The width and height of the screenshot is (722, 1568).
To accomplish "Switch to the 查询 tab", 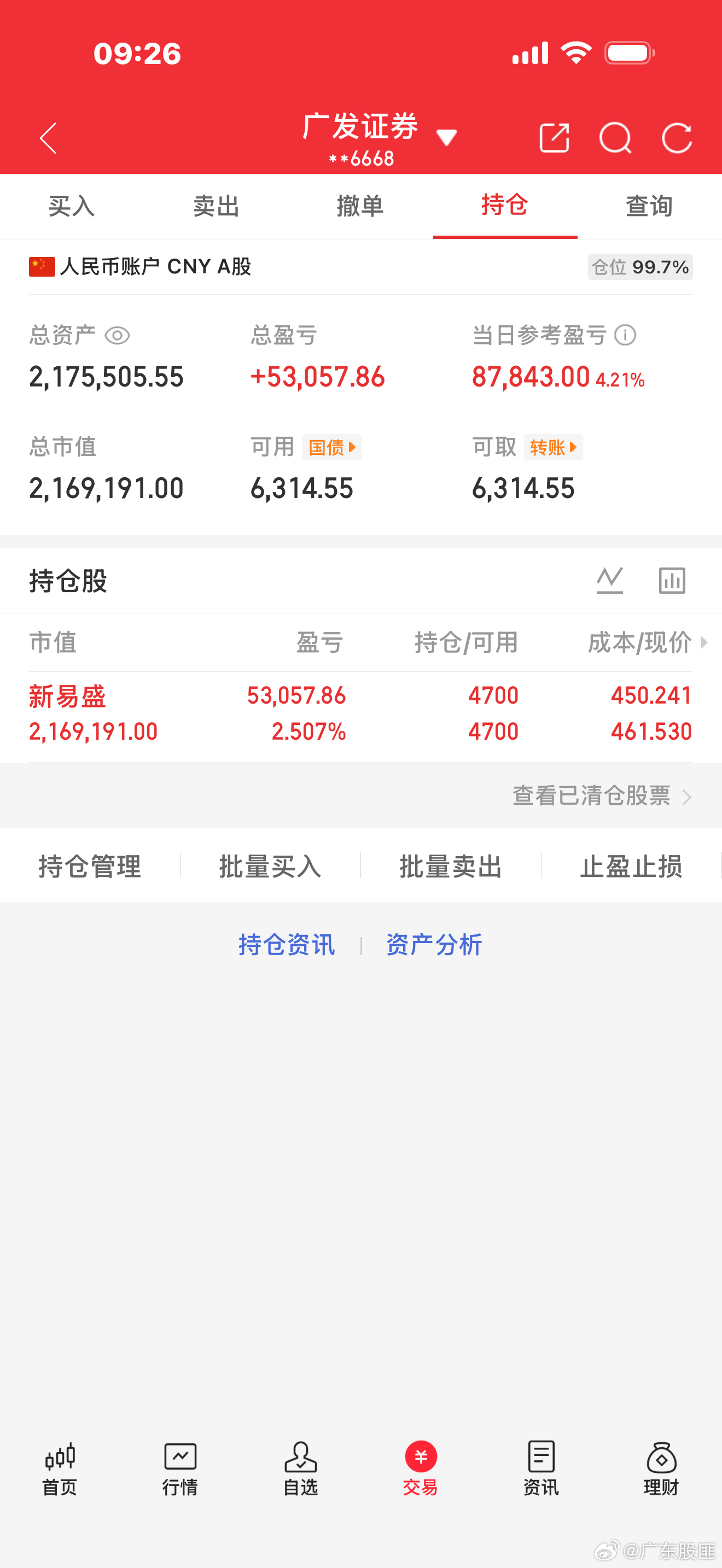I will (x=649, y=206).
